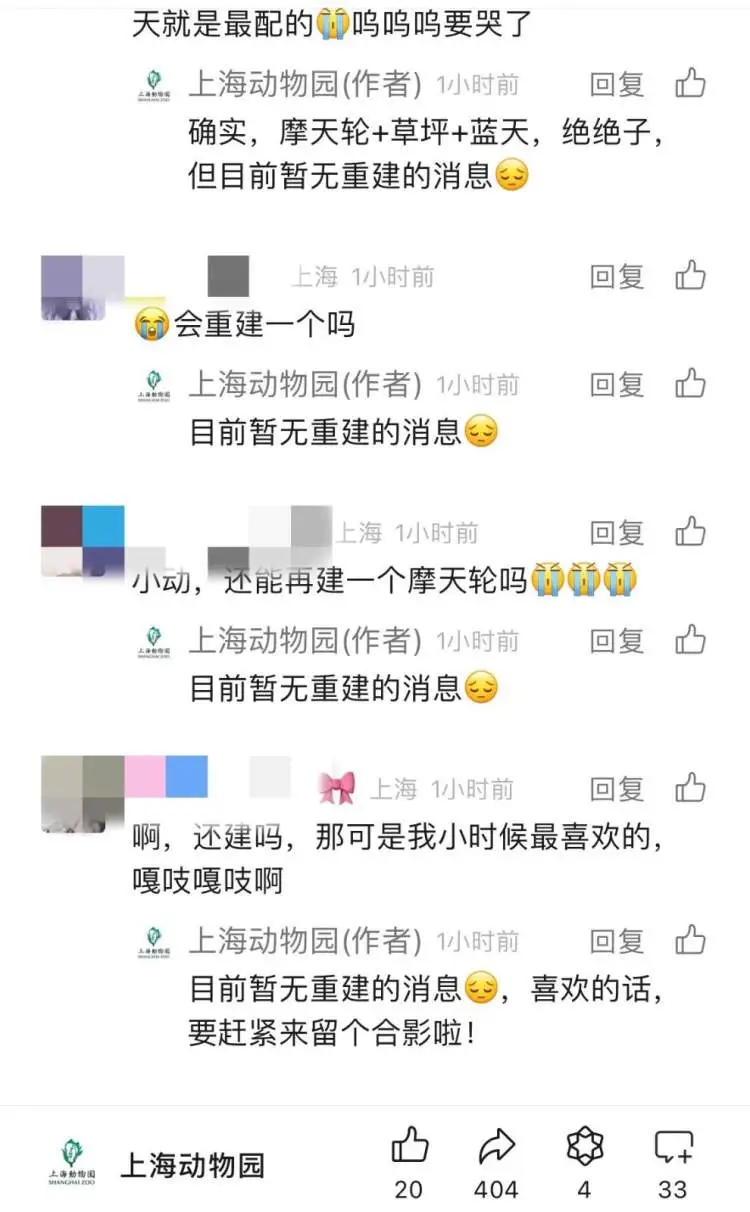
Task: Like the 还能再建一个摩天轮吗 comment
Action: click(690, 532)
